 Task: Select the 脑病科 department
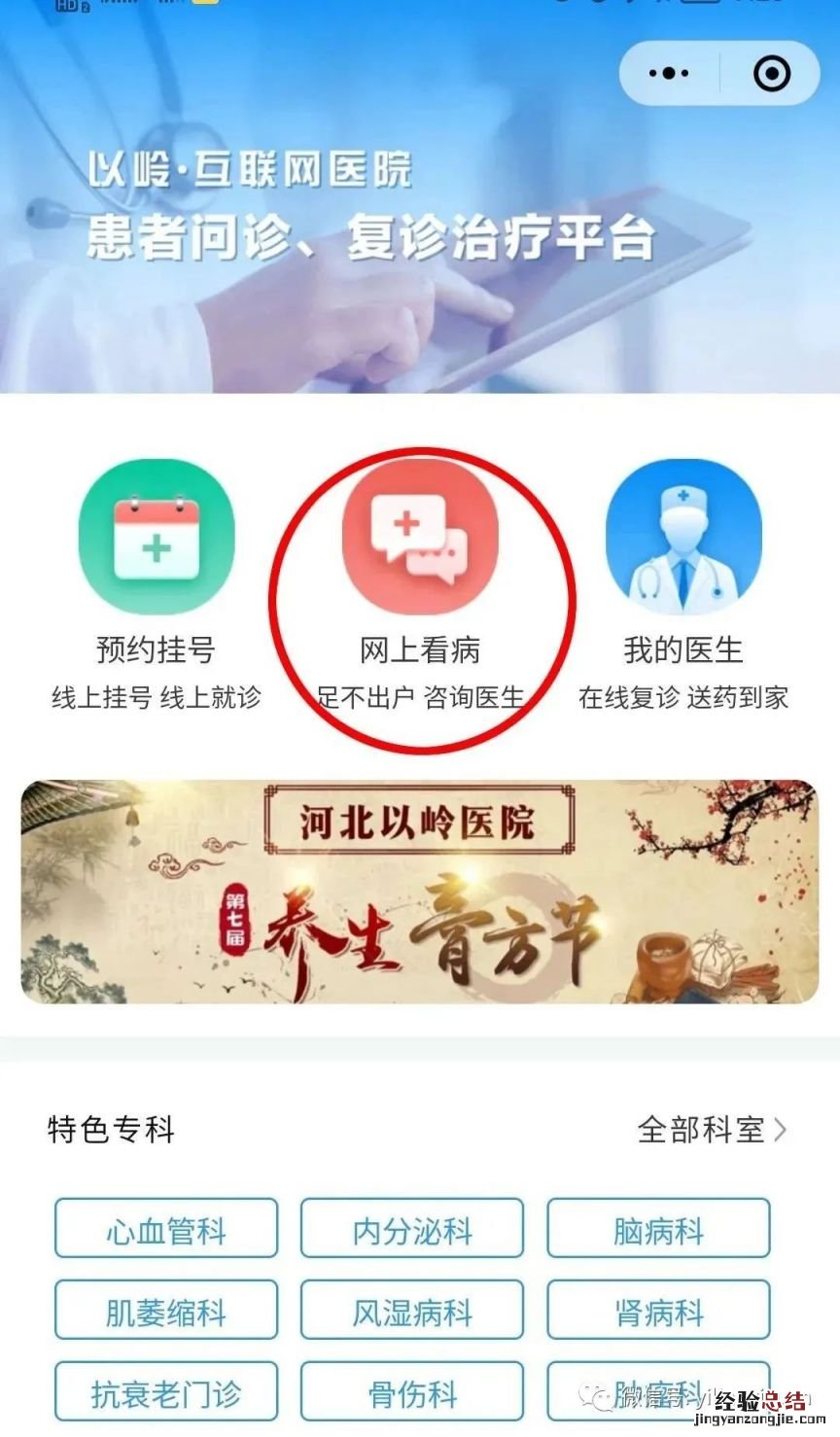click(658, 1231)
